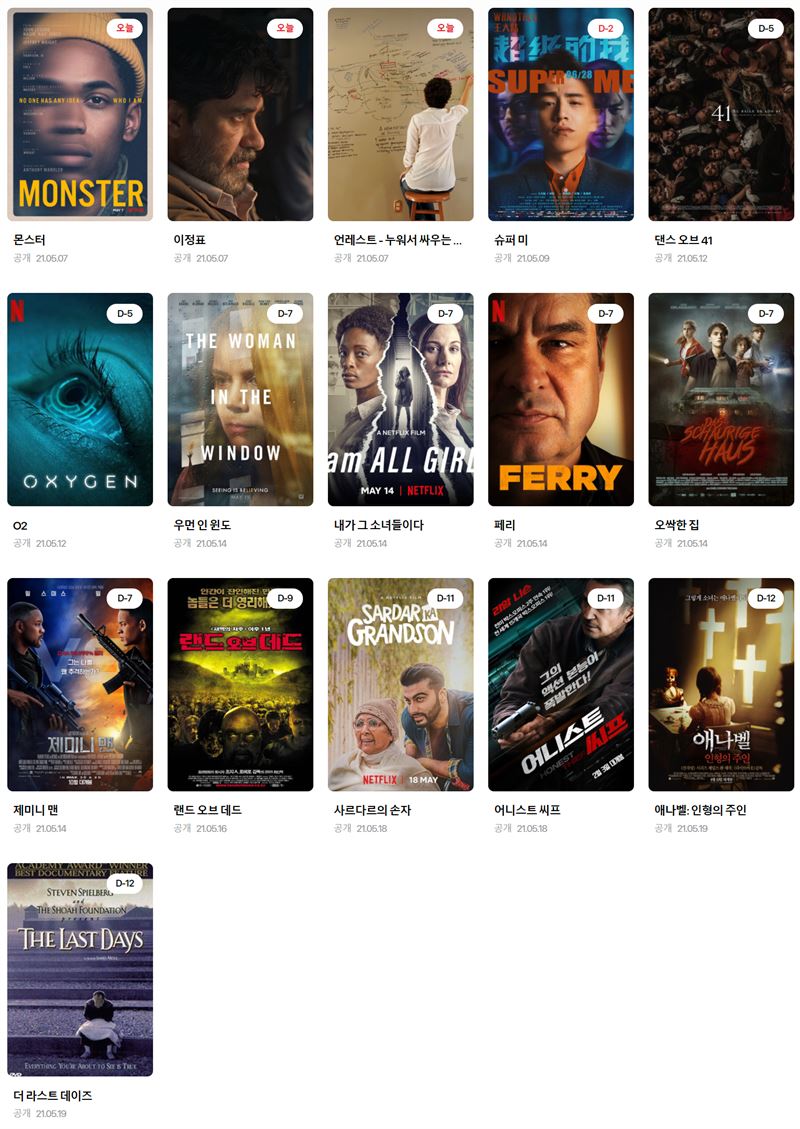Open the 슈퍼 미 movie card
Image resolution: width=800 pixels, height=1129 pixels.
coord(560,115)
